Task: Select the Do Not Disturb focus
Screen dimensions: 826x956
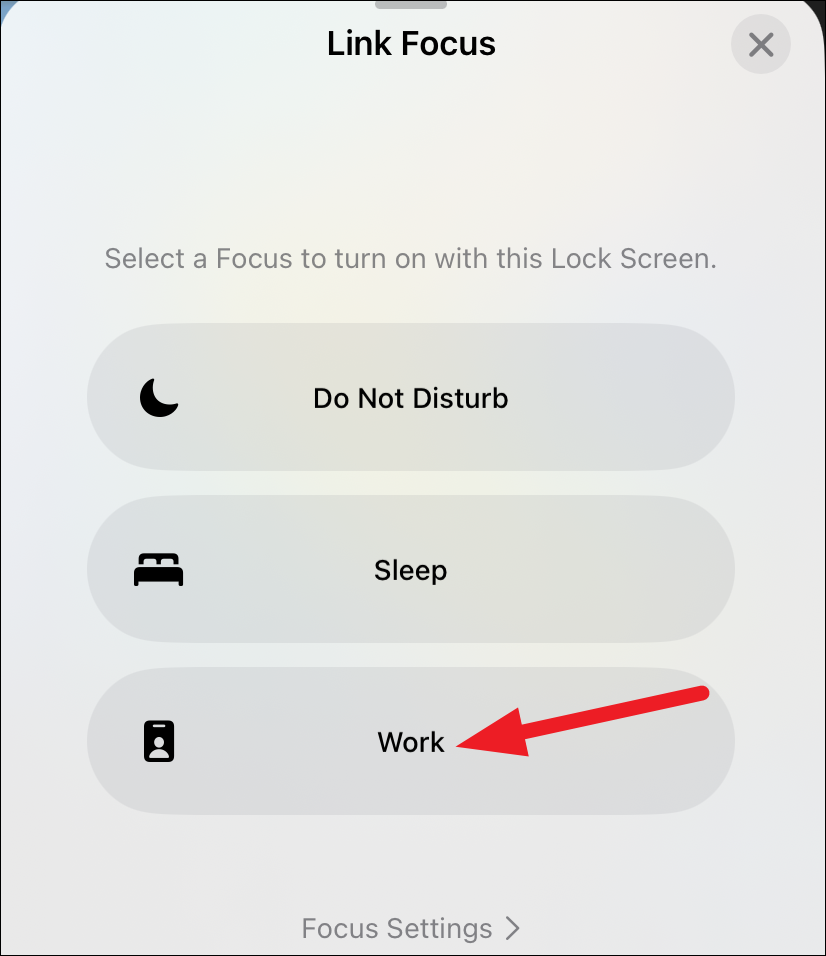Action: pyautogui.click(x=411, y=397)
